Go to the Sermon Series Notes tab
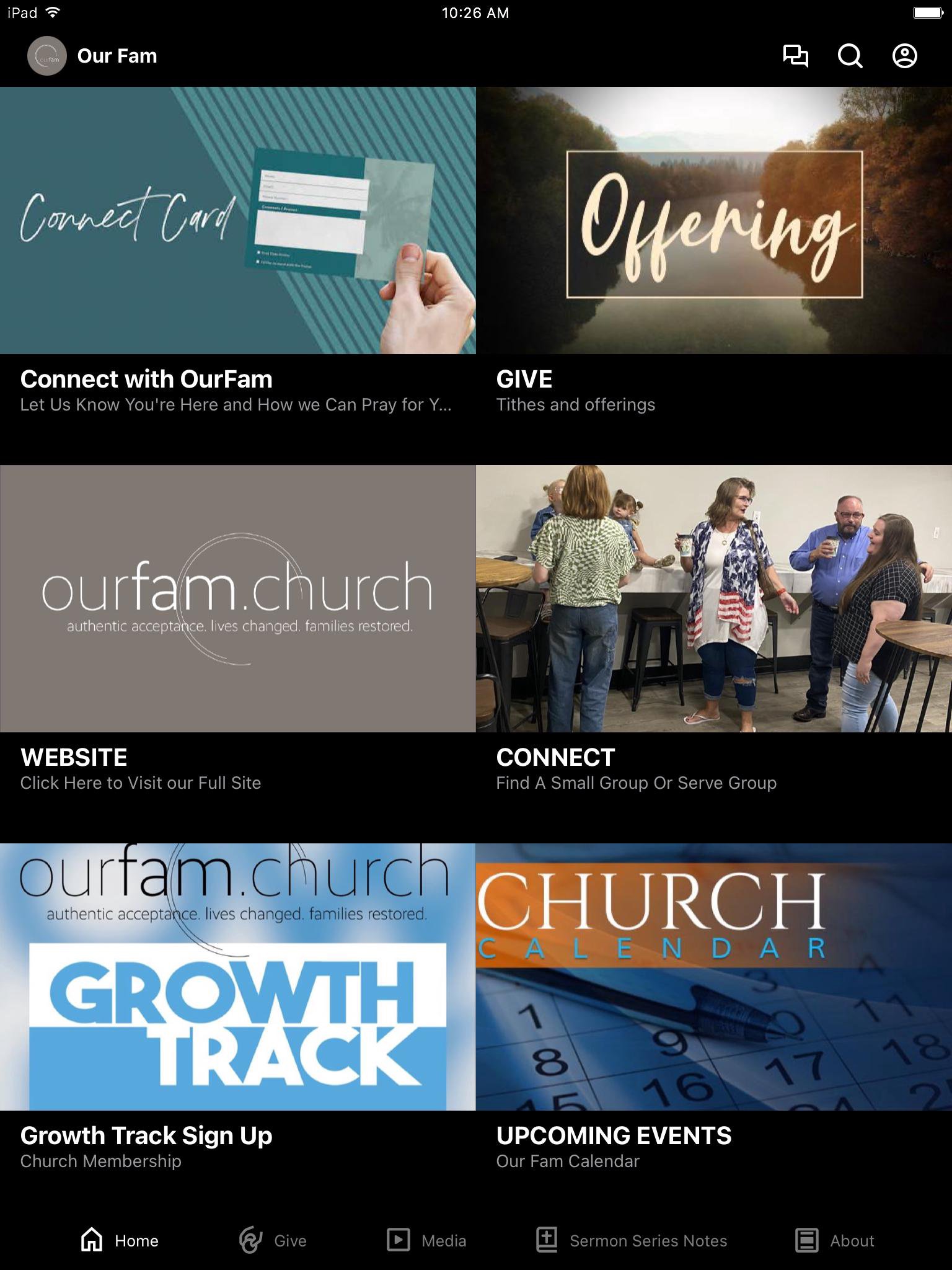Image resolution: width=952 pixels, height=1270 pixels. 631,1240
